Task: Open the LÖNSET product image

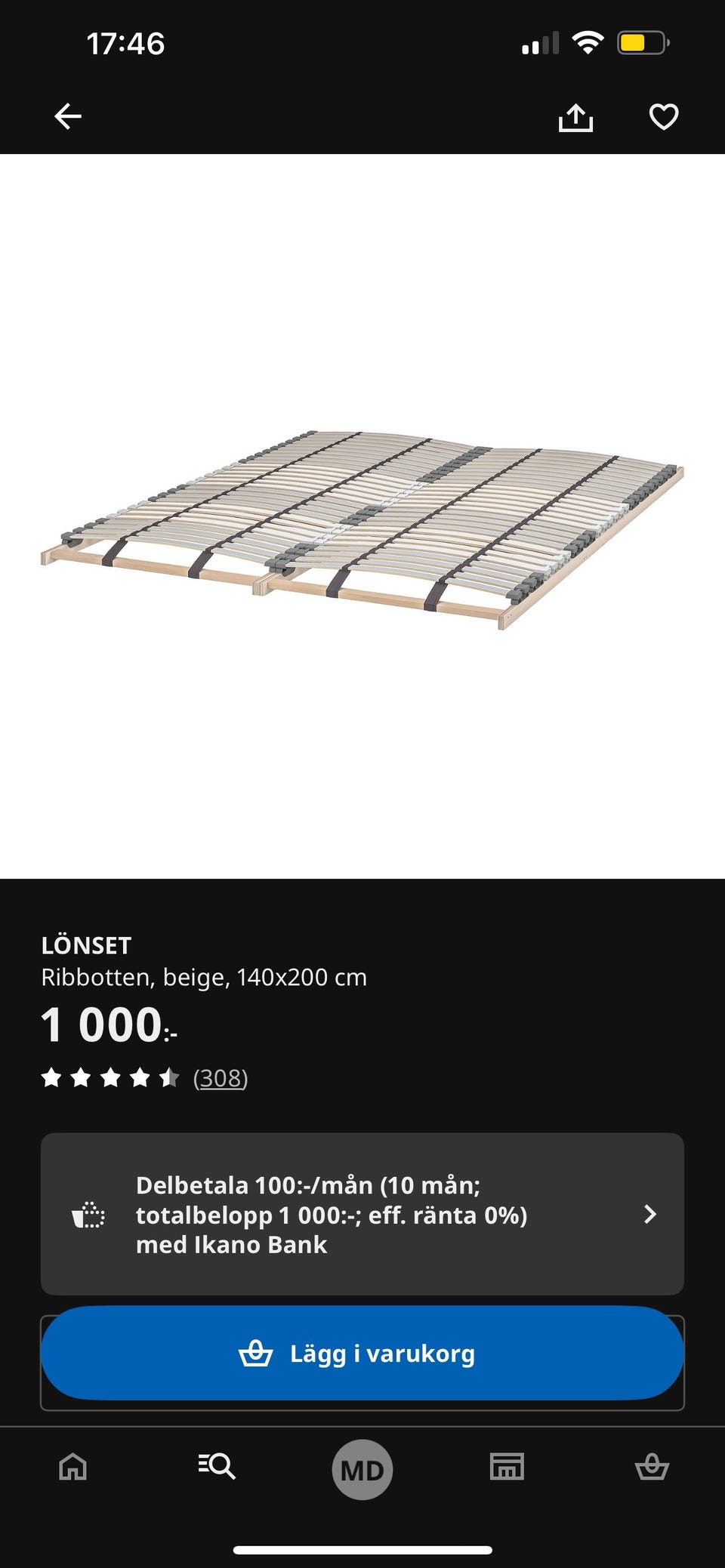Action: coord(362,528)
